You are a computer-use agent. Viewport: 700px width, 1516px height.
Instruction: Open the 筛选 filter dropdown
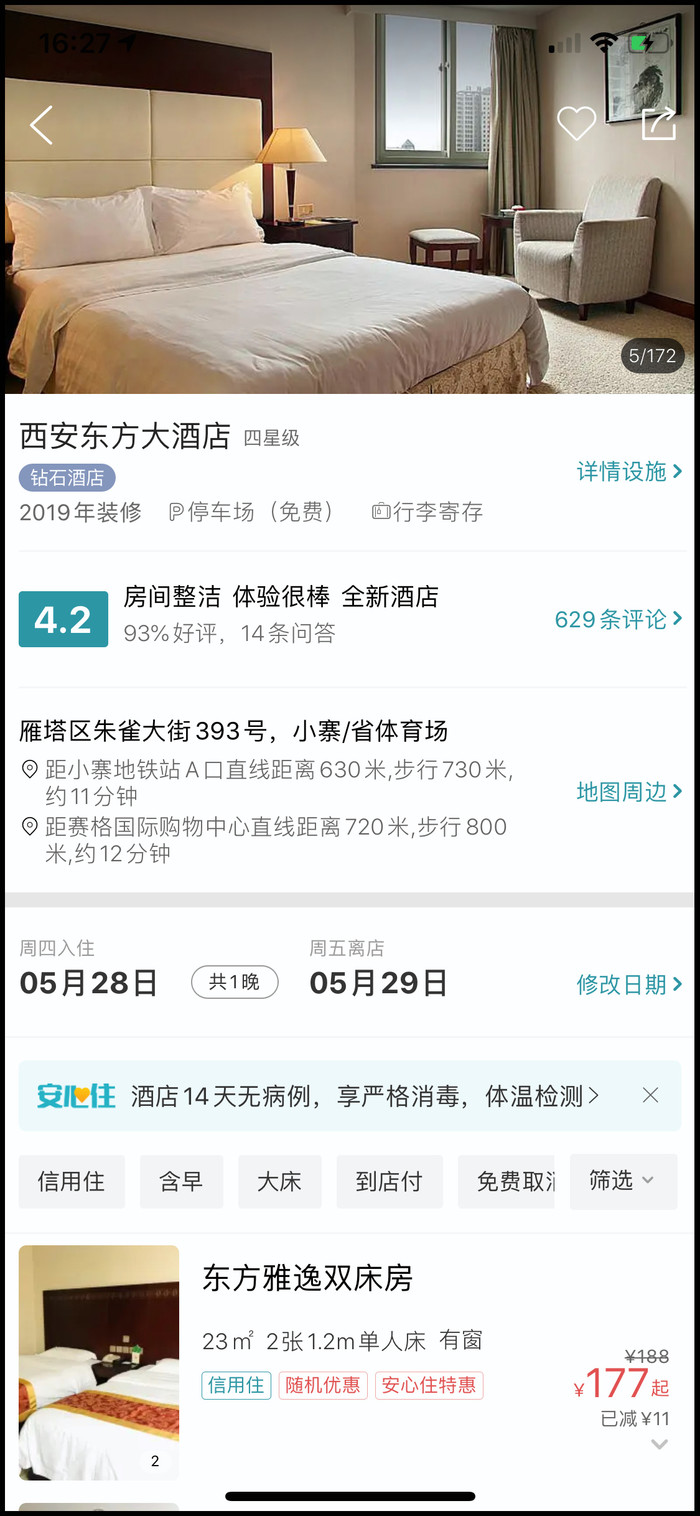[x=622, y=1181]
